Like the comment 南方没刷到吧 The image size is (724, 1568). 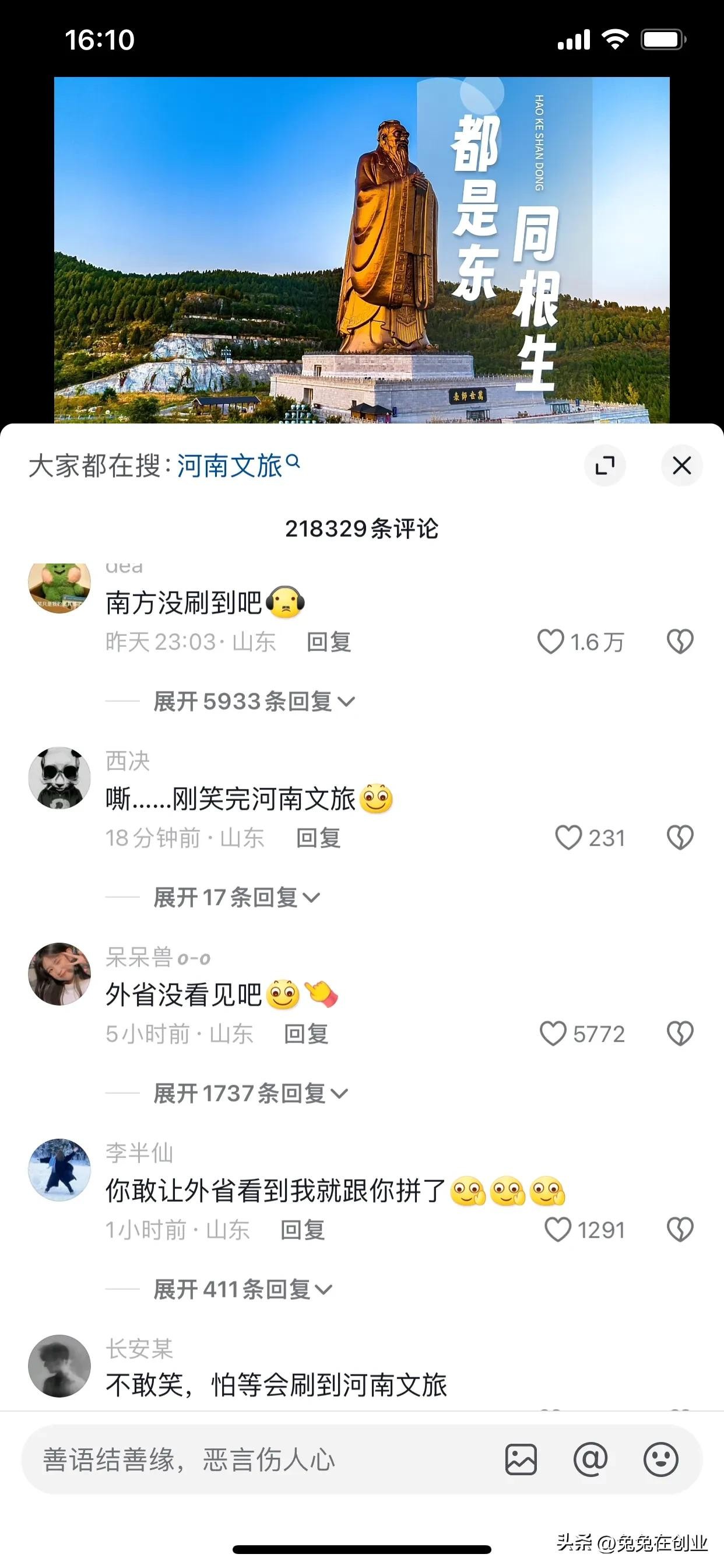(551, 642)
